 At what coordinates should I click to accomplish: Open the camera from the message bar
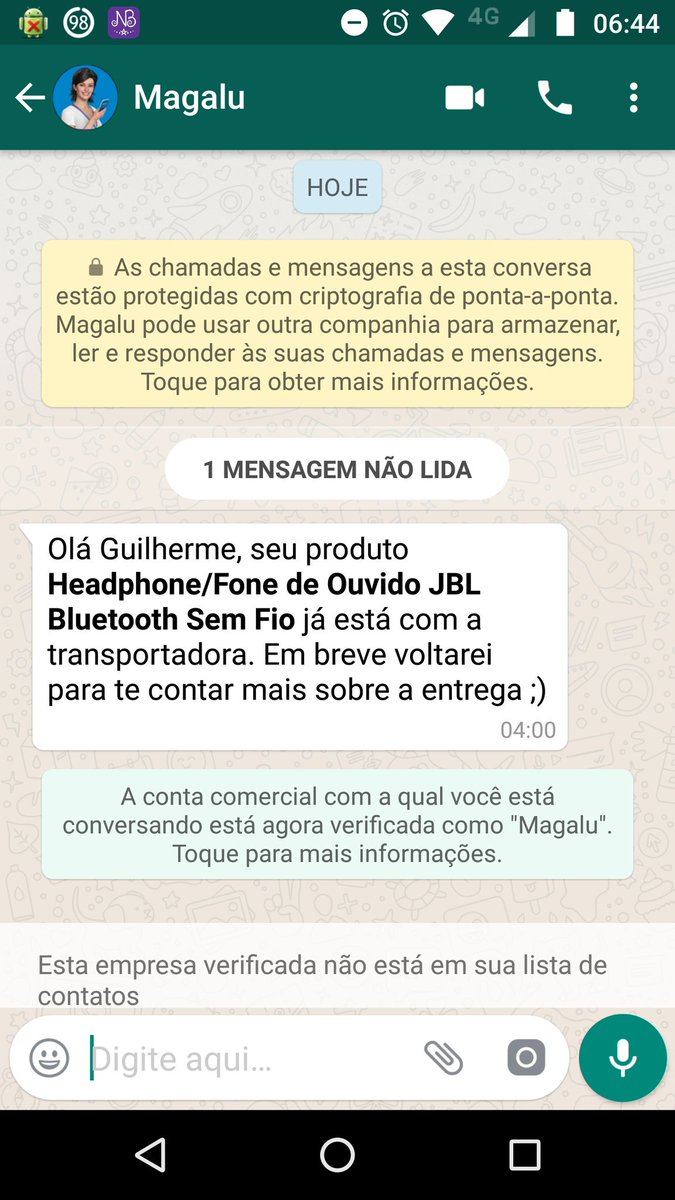[x=526, y=1058]
